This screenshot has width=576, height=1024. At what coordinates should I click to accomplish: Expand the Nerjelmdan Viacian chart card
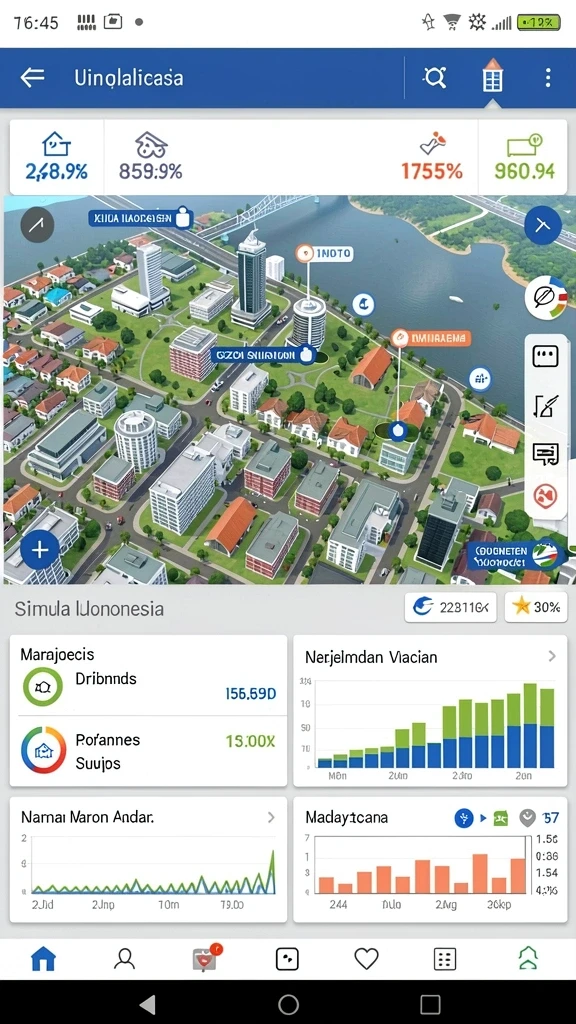(x=552, y=656)
